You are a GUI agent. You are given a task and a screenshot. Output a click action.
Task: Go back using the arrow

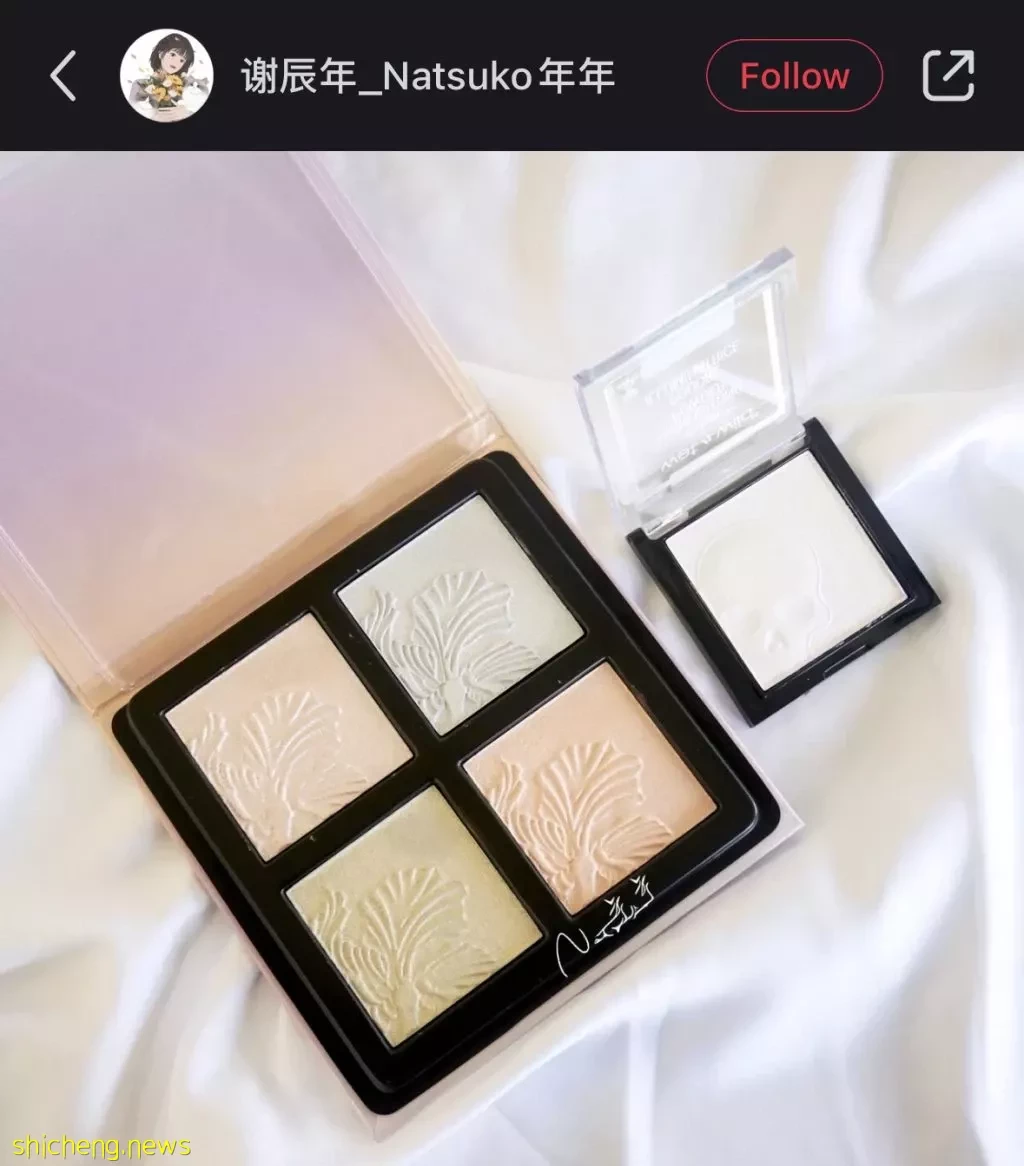[x=63, y=76]
